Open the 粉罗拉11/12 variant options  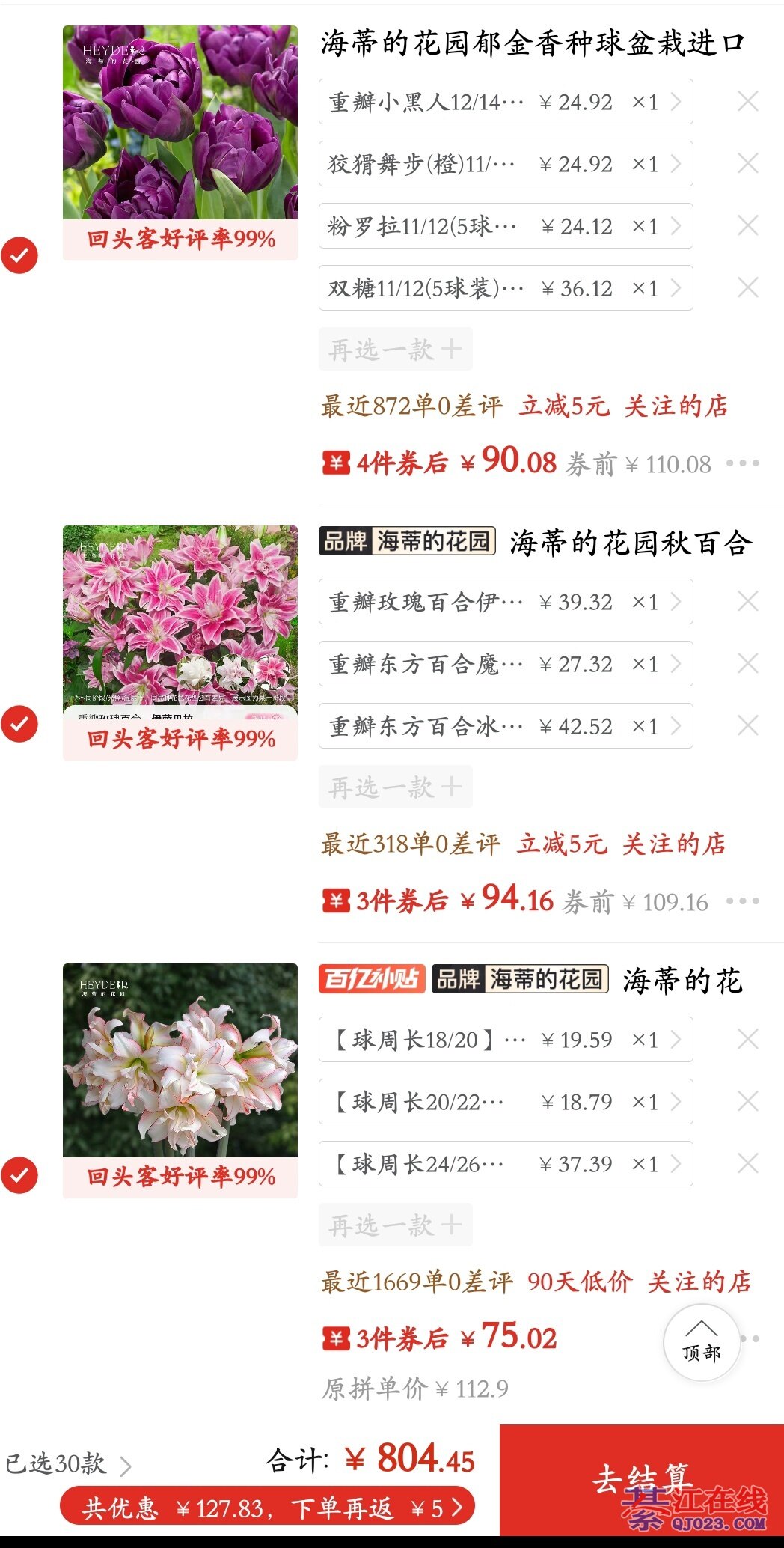click(505, 226)
